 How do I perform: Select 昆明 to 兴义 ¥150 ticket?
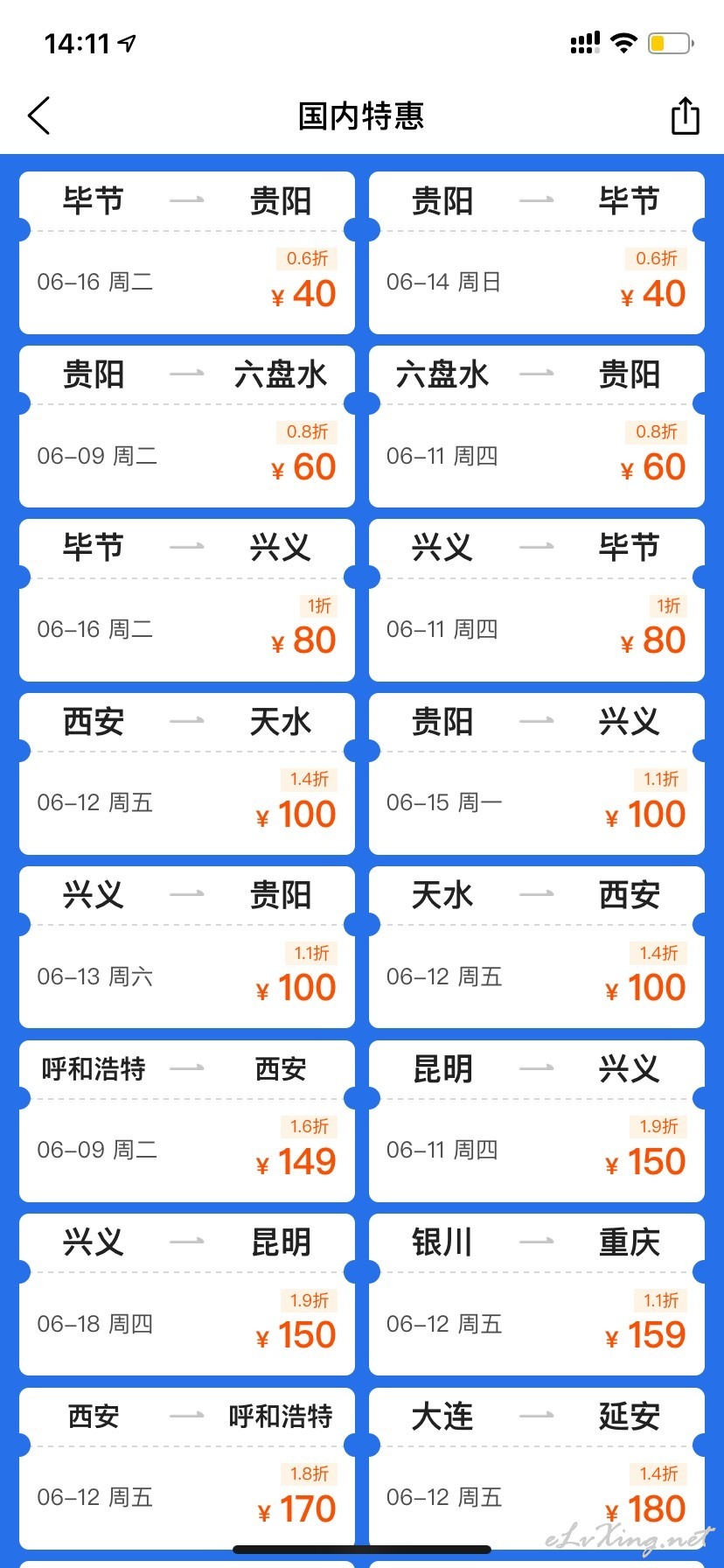537,1121
